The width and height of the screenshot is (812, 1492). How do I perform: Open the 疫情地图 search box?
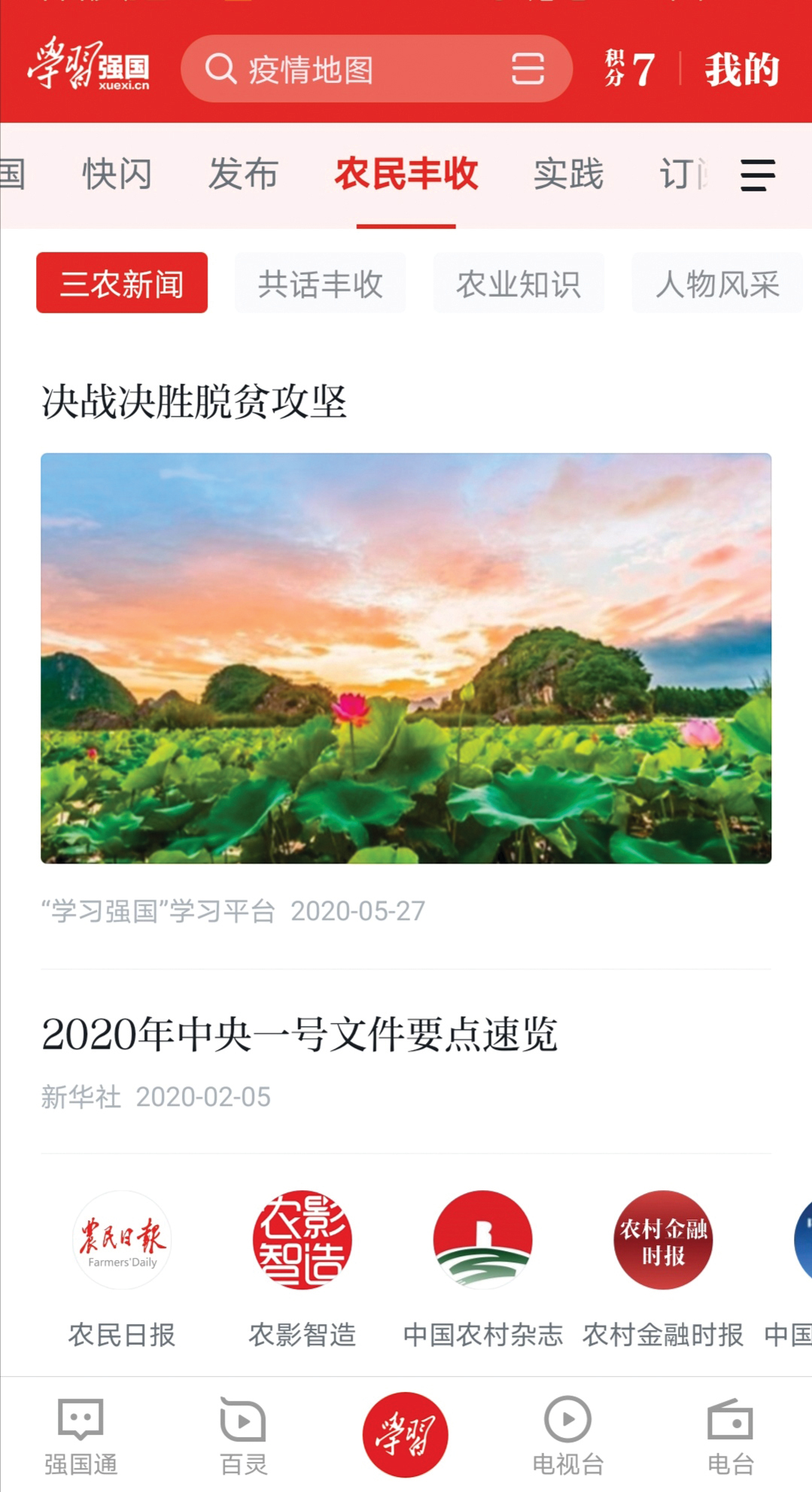[339, 69]
